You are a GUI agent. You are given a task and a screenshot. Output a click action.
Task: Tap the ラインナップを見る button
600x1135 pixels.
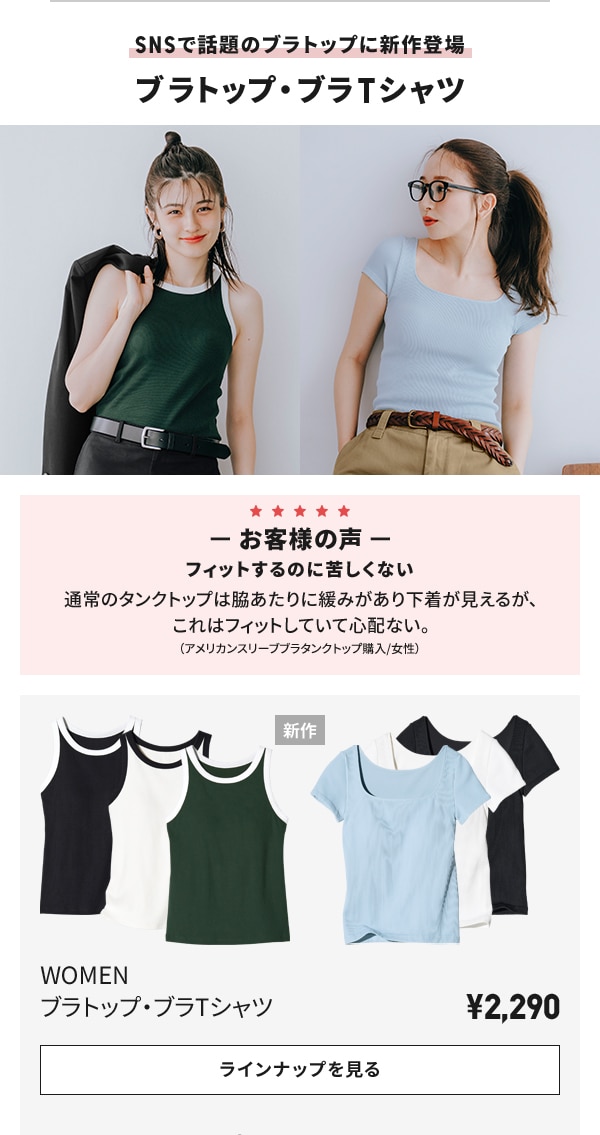pos(300,1069)
